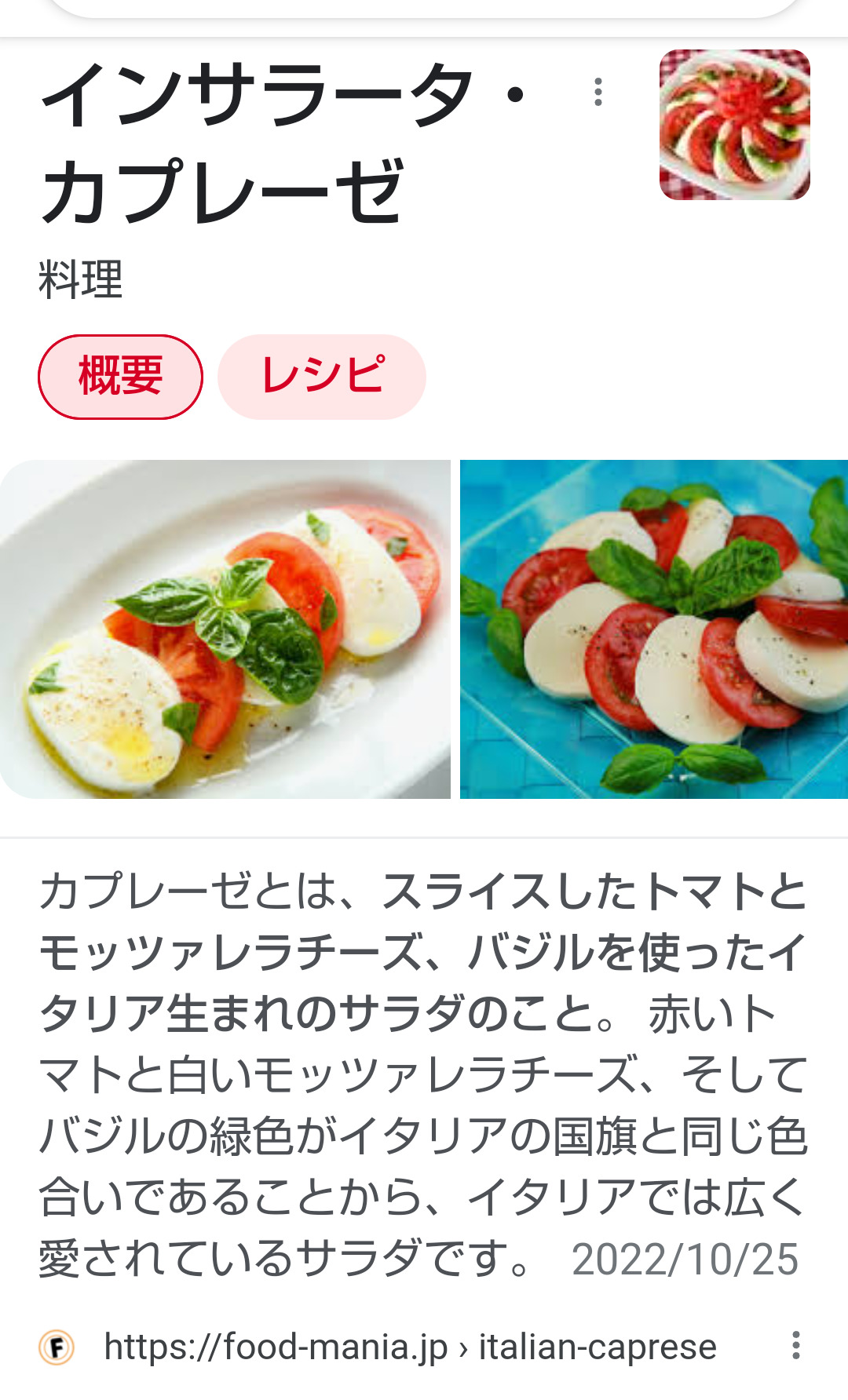Open the caprese photo on the white plate

pyautogui.click(x=225, y=629)
